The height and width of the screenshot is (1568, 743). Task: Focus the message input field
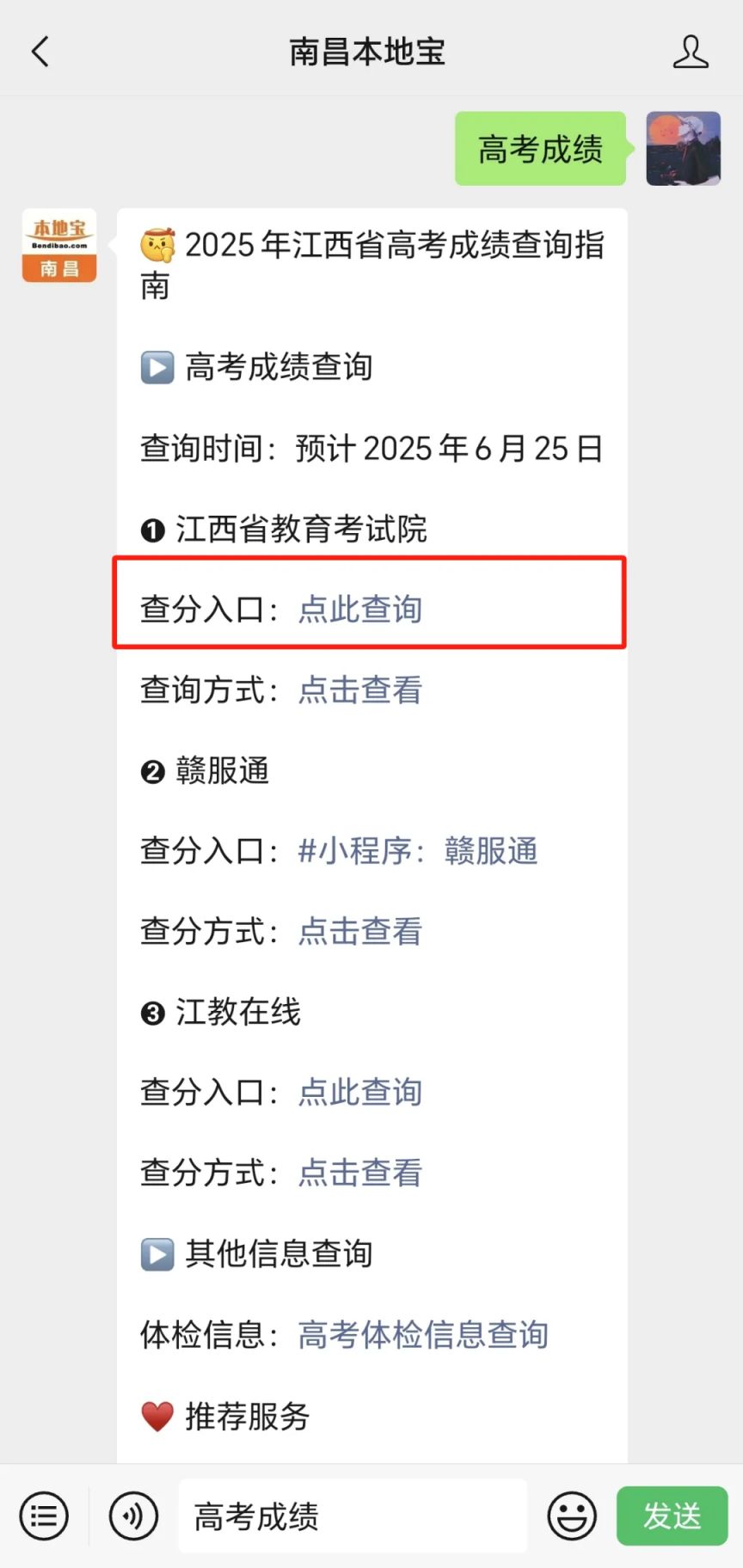(353, 1516)
